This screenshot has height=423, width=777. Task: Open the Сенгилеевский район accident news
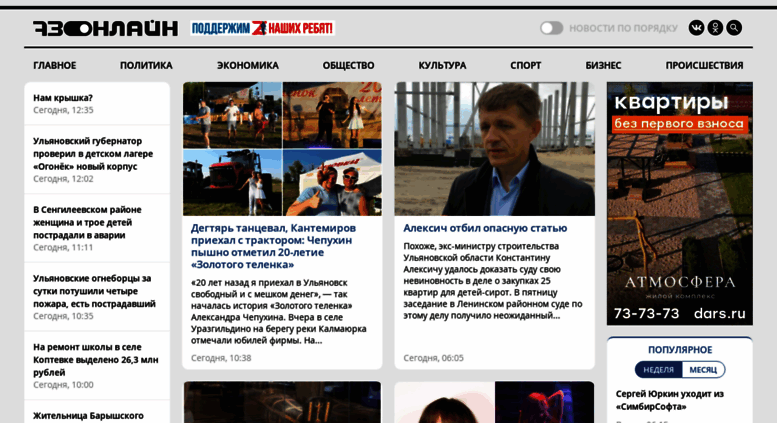(87, 222)
